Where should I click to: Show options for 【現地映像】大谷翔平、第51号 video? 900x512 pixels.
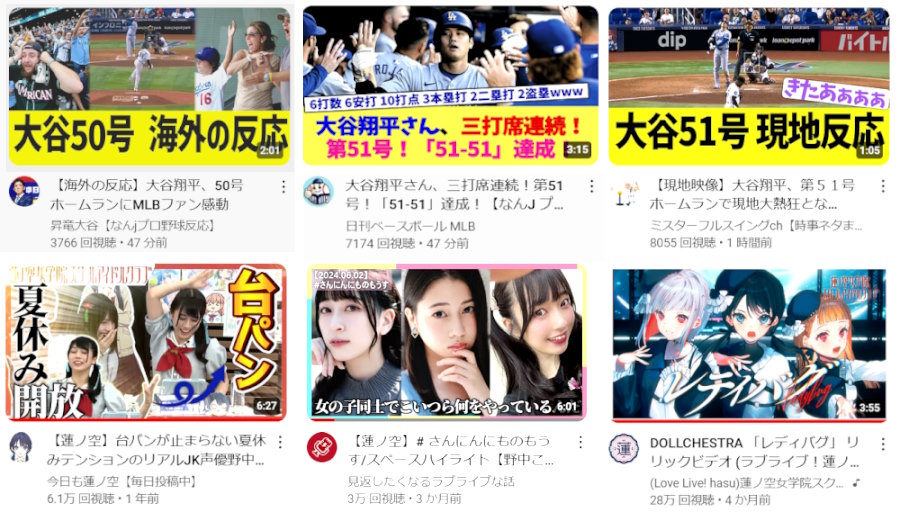coord(882,187)
